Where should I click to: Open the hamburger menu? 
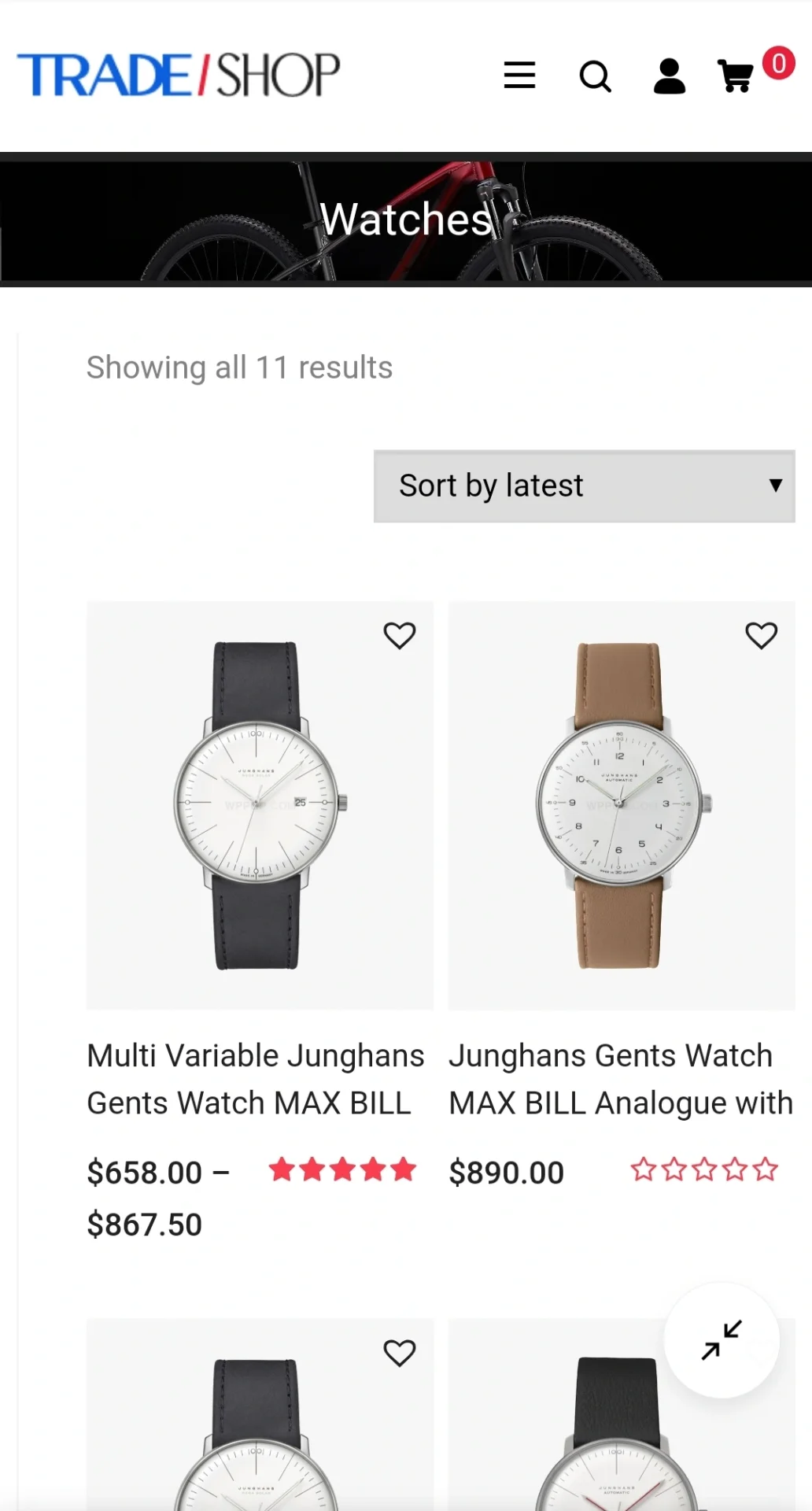tap(519, 76)
